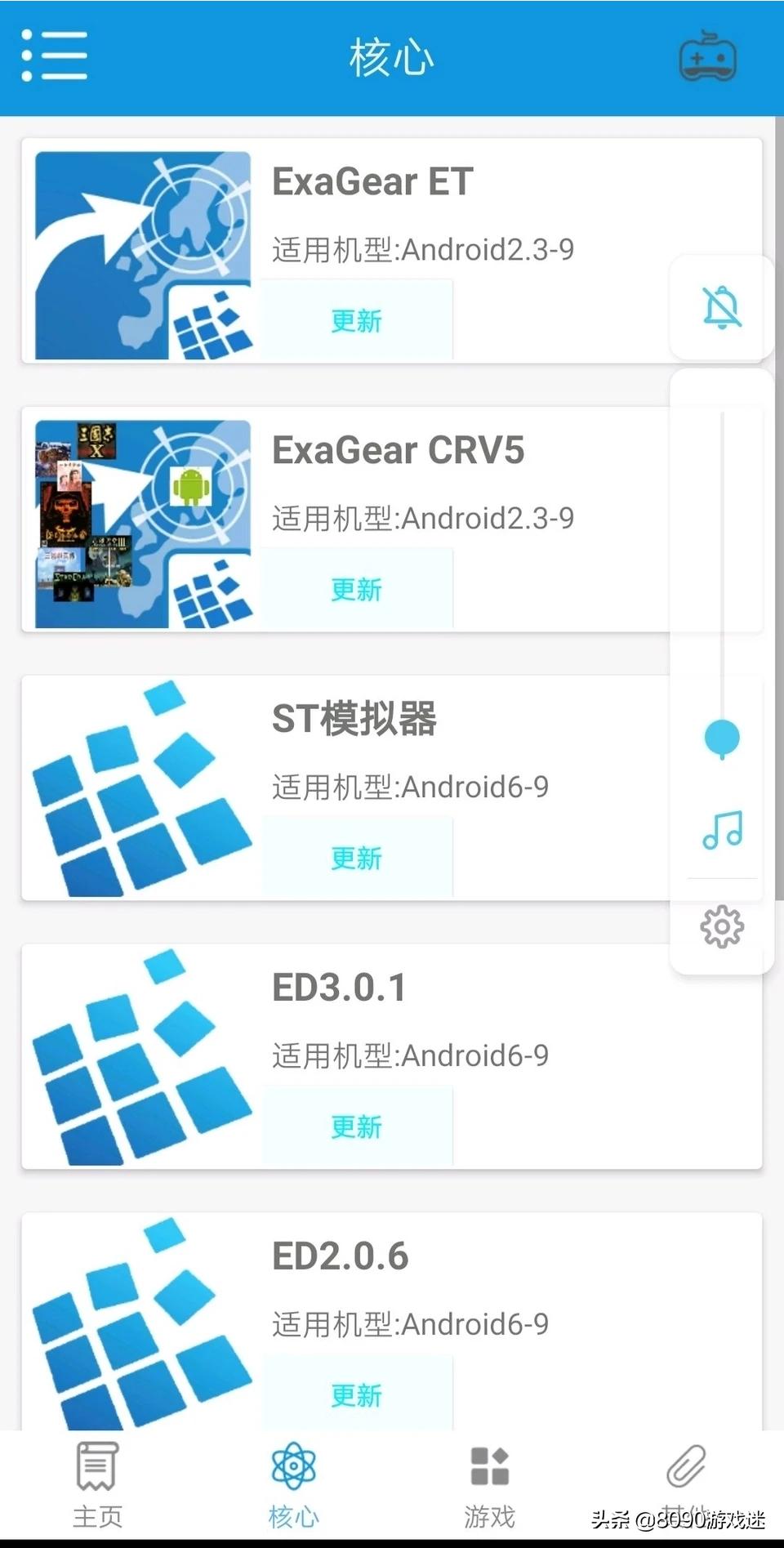
Task: Go to the 游戏 tab
Action: tap(489, 1484)
